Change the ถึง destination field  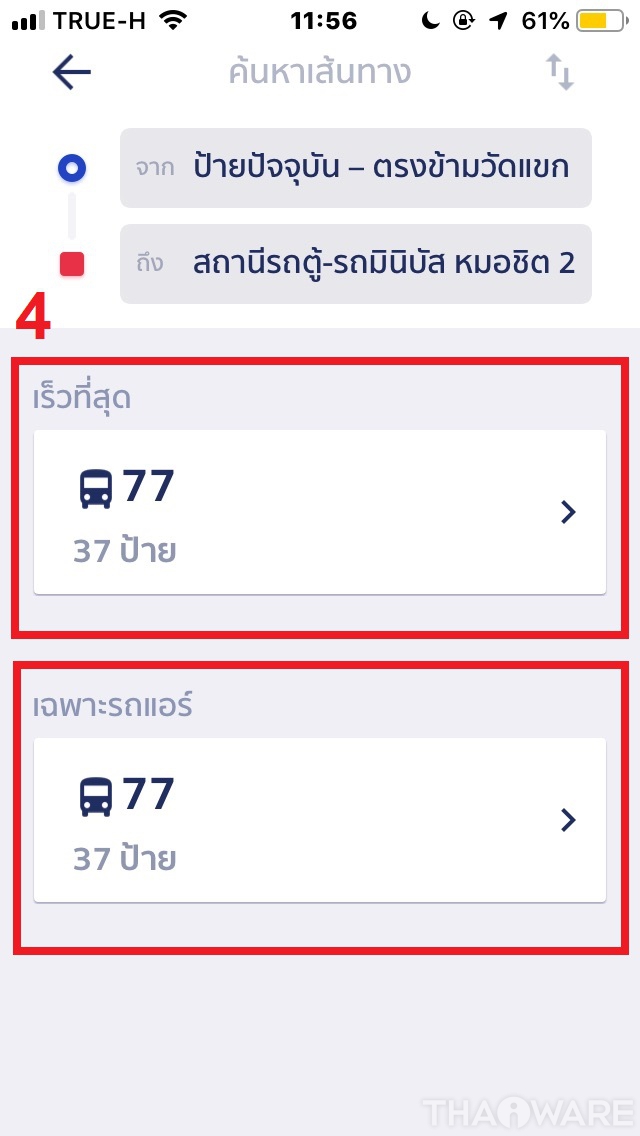tap(356, 264)
